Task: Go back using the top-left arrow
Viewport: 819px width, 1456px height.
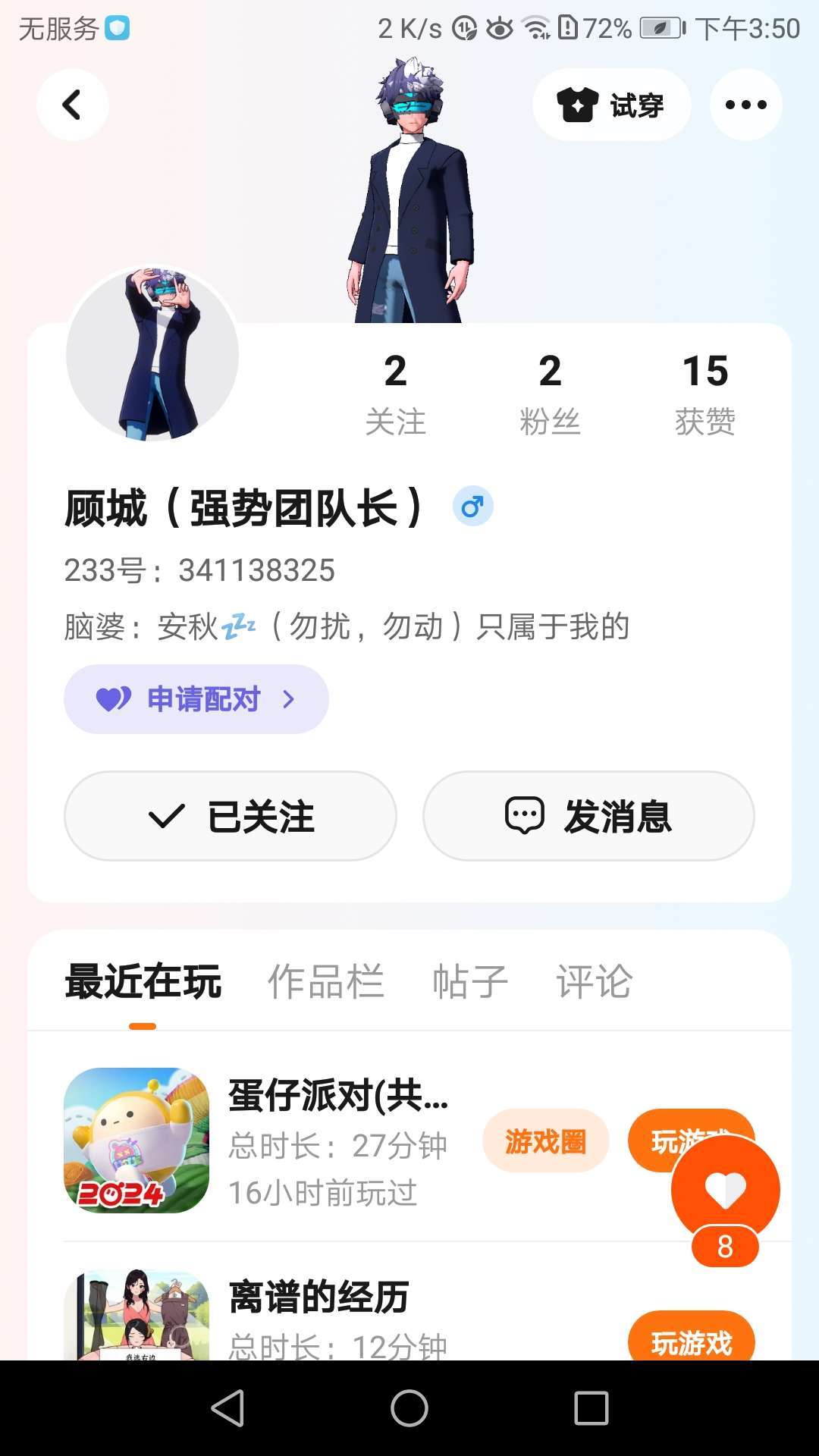Action: [72, 105]
